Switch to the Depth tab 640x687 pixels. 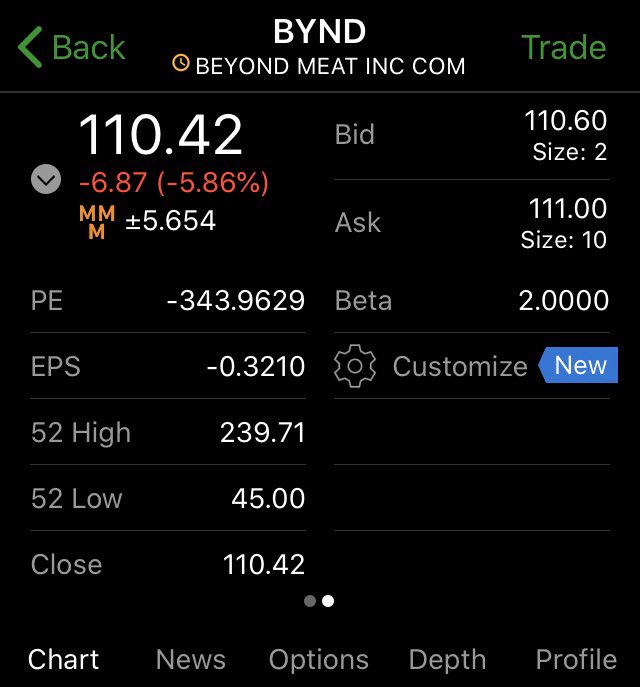[447, 660]
